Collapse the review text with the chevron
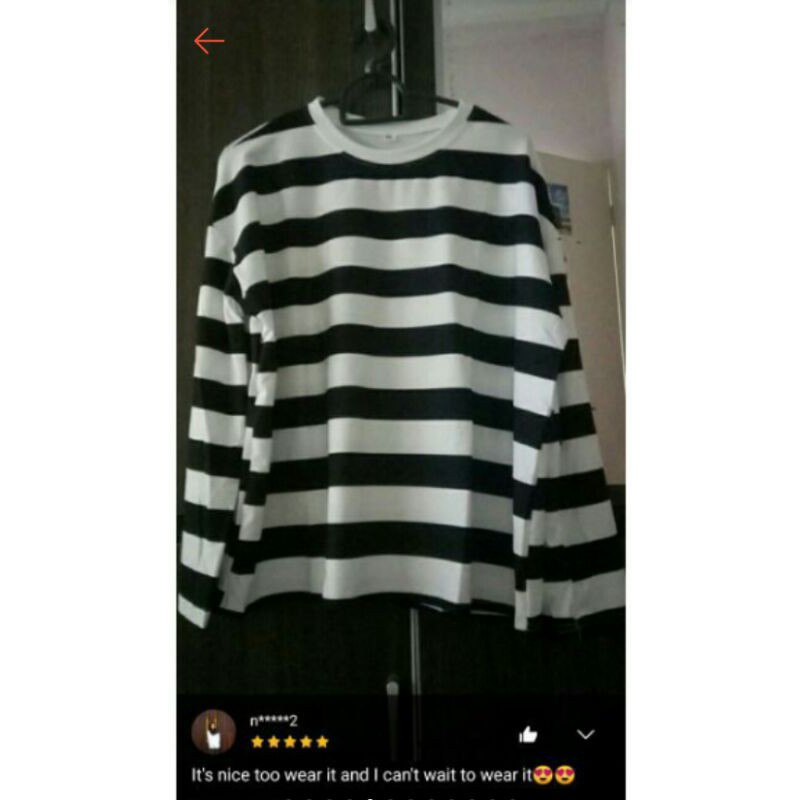The height and width of the screenshot is (800, 800). pos(586,735)
